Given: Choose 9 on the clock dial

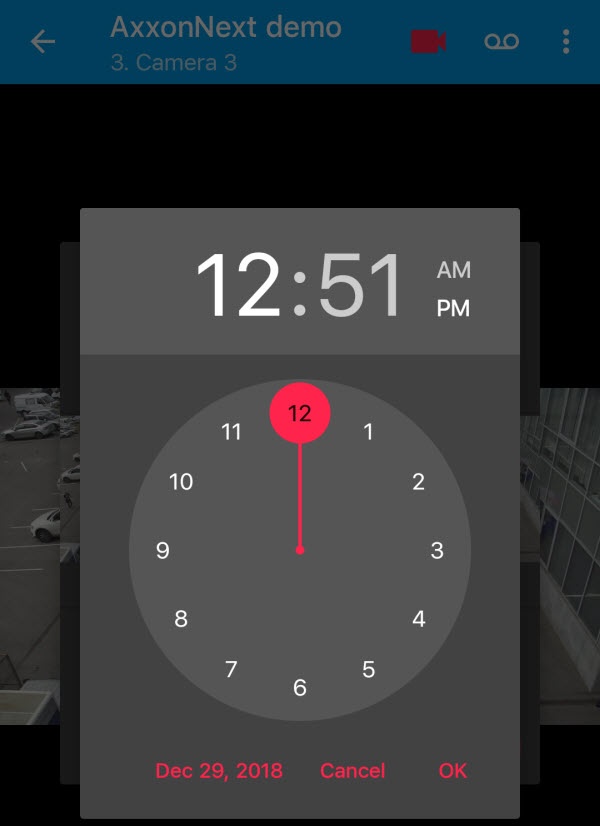Looking at the screenshot, I should pyautogui.click(x=162, y=550).
